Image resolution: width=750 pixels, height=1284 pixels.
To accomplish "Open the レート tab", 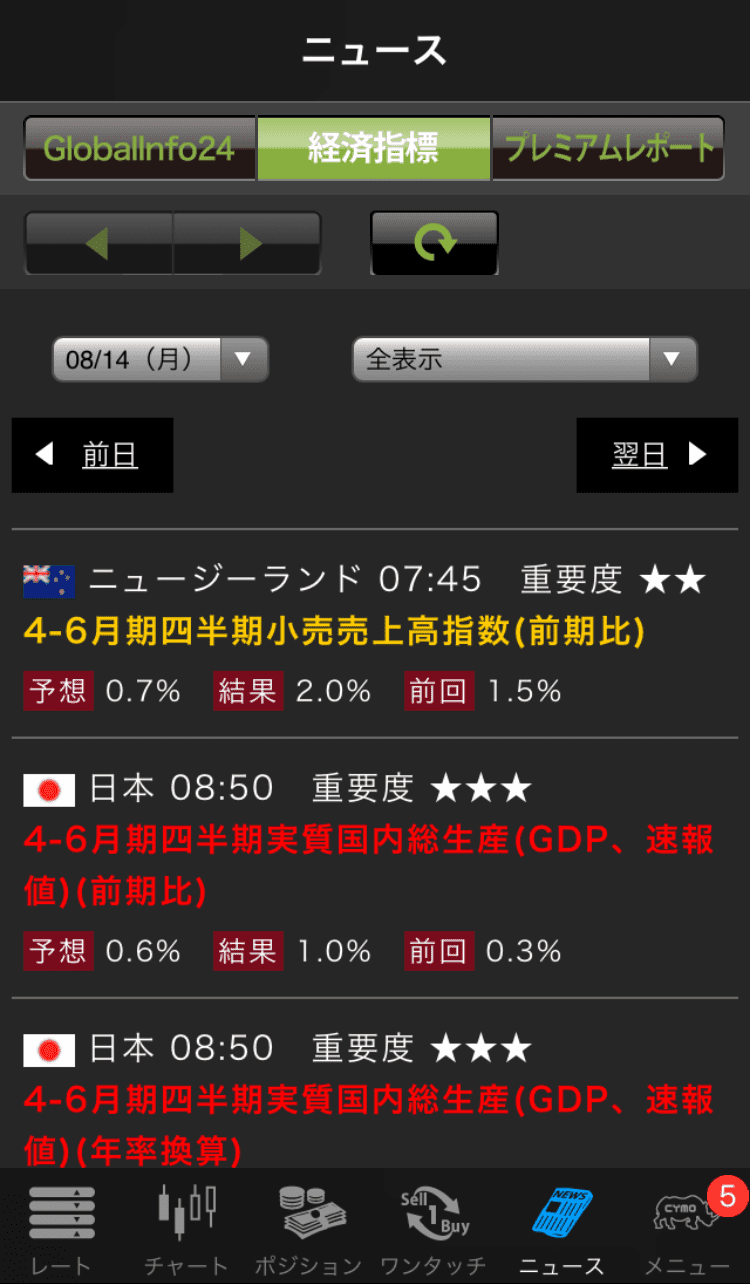I will click(61, 1228).
